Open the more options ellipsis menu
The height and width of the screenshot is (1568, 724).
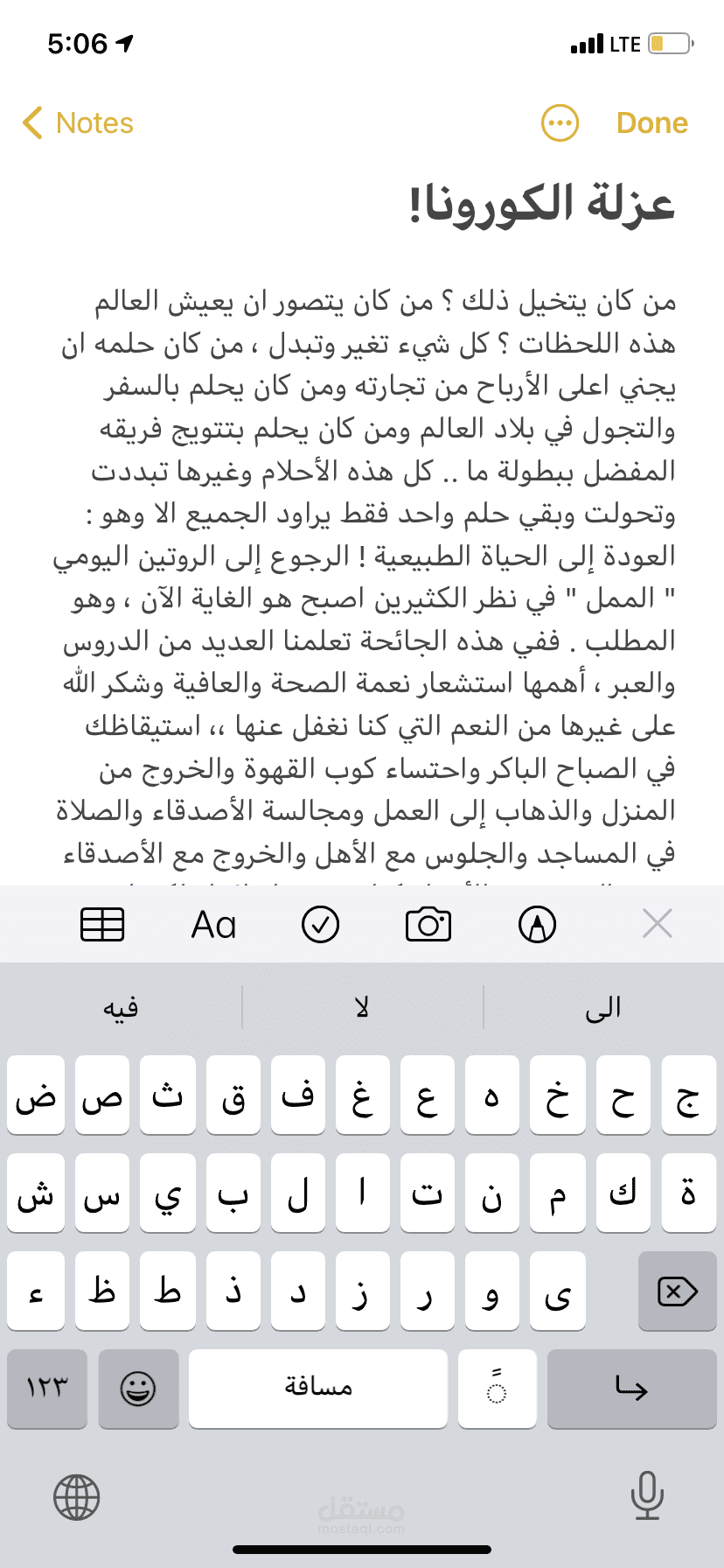tap(559, 122)
